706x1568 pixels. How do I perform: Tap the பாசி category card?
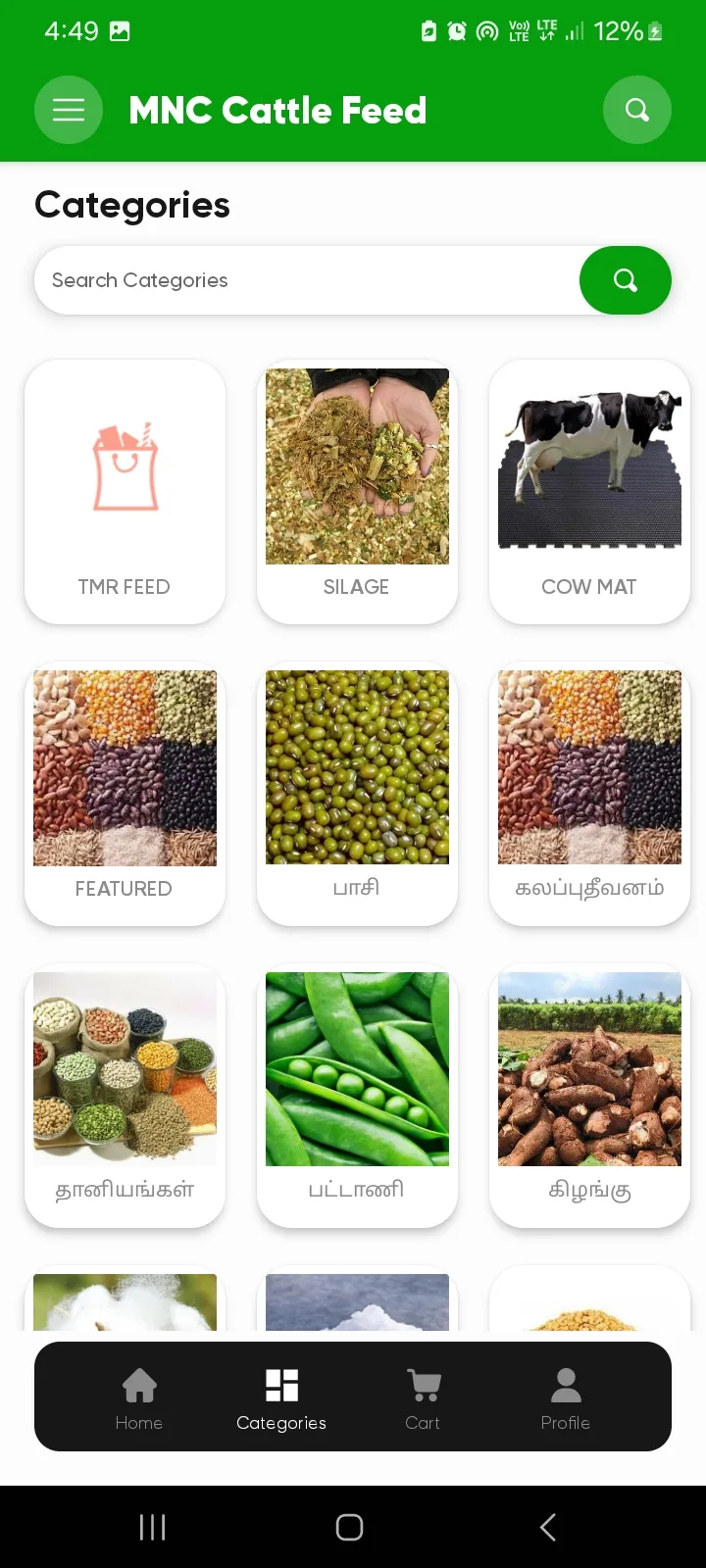[357, 794]
